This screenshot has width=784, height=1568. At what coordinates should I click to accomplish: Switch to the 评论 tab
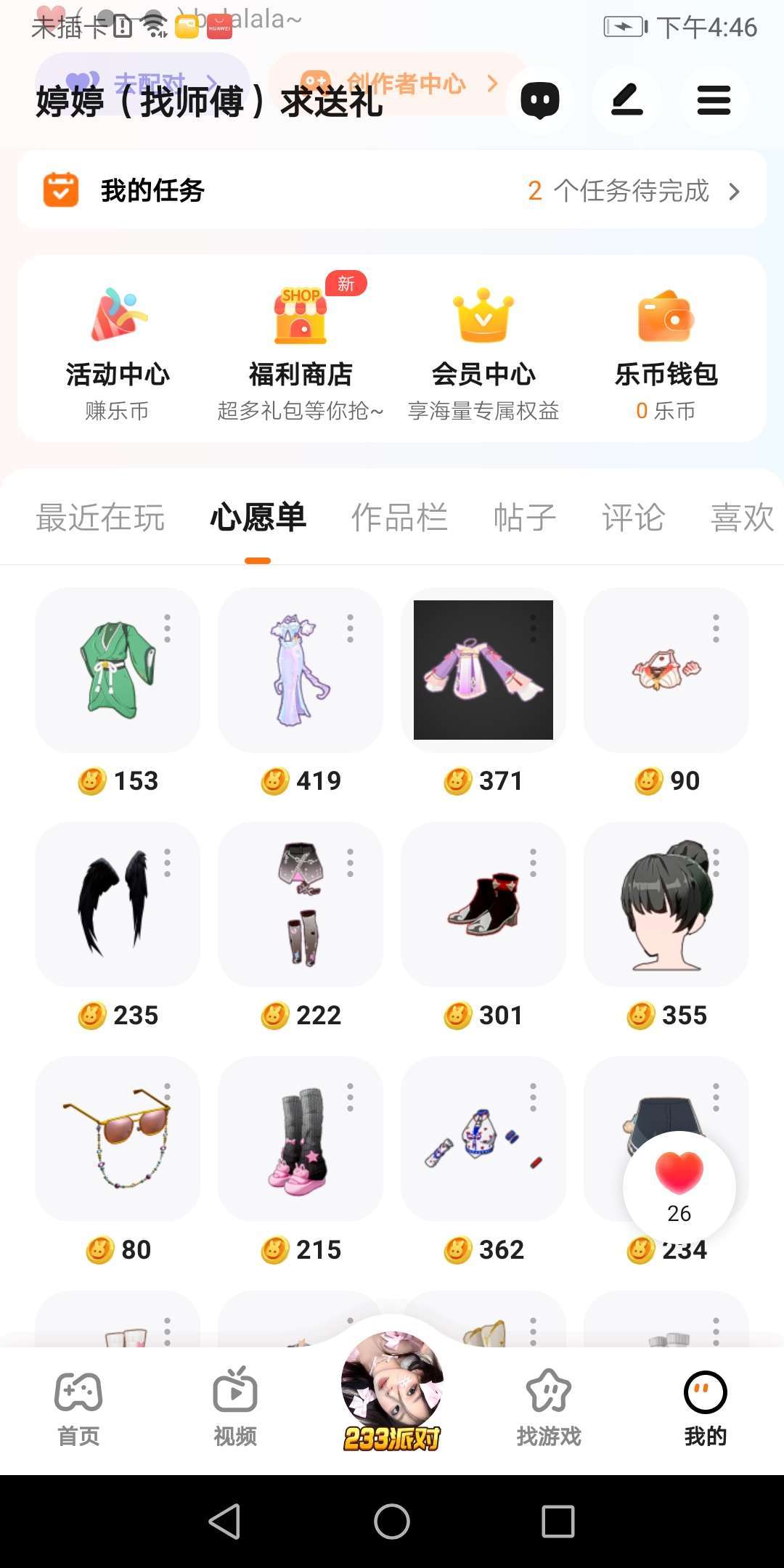tap(633, 518)
